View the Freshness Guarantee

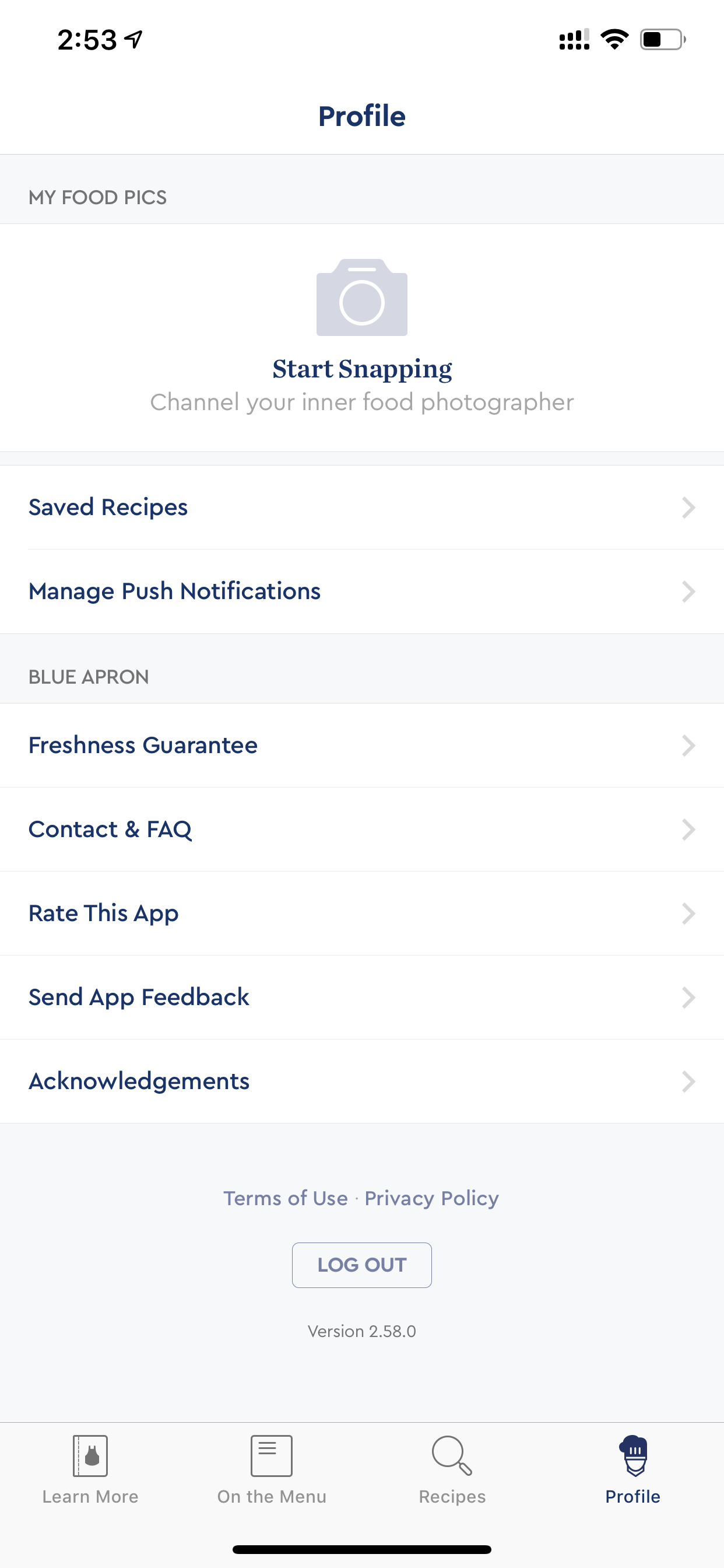click(x=362, y=745)
